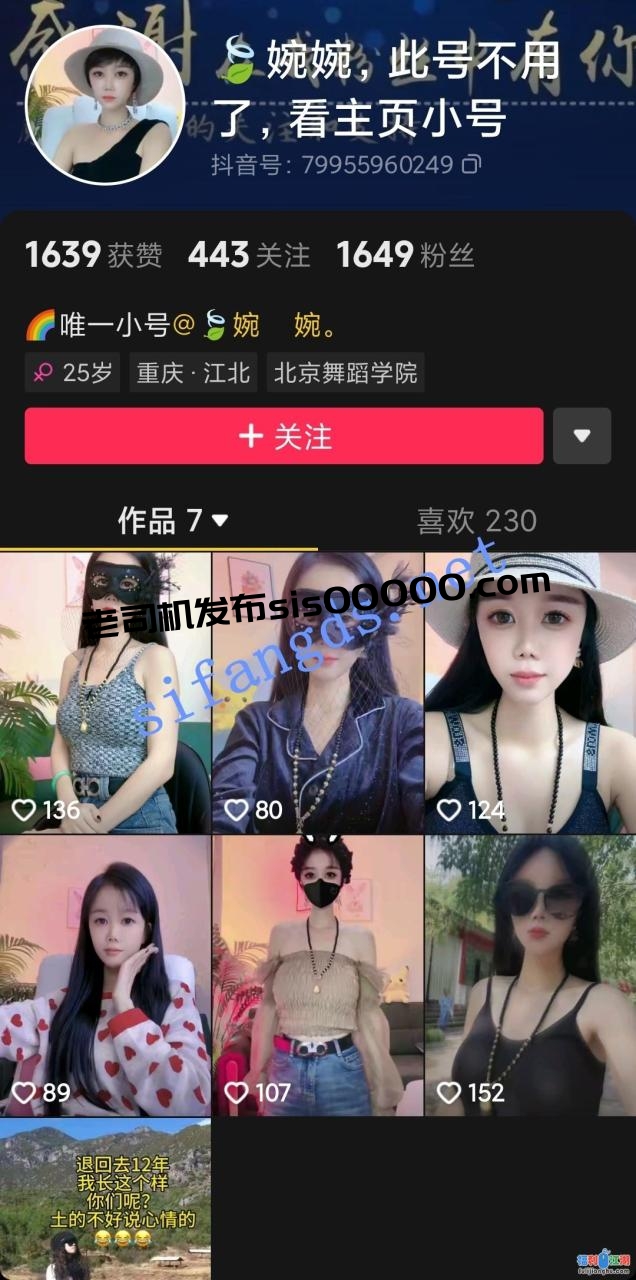636x1280 pixels.
Task: Tap the red 关注 follow button
Action: [284, 436]
